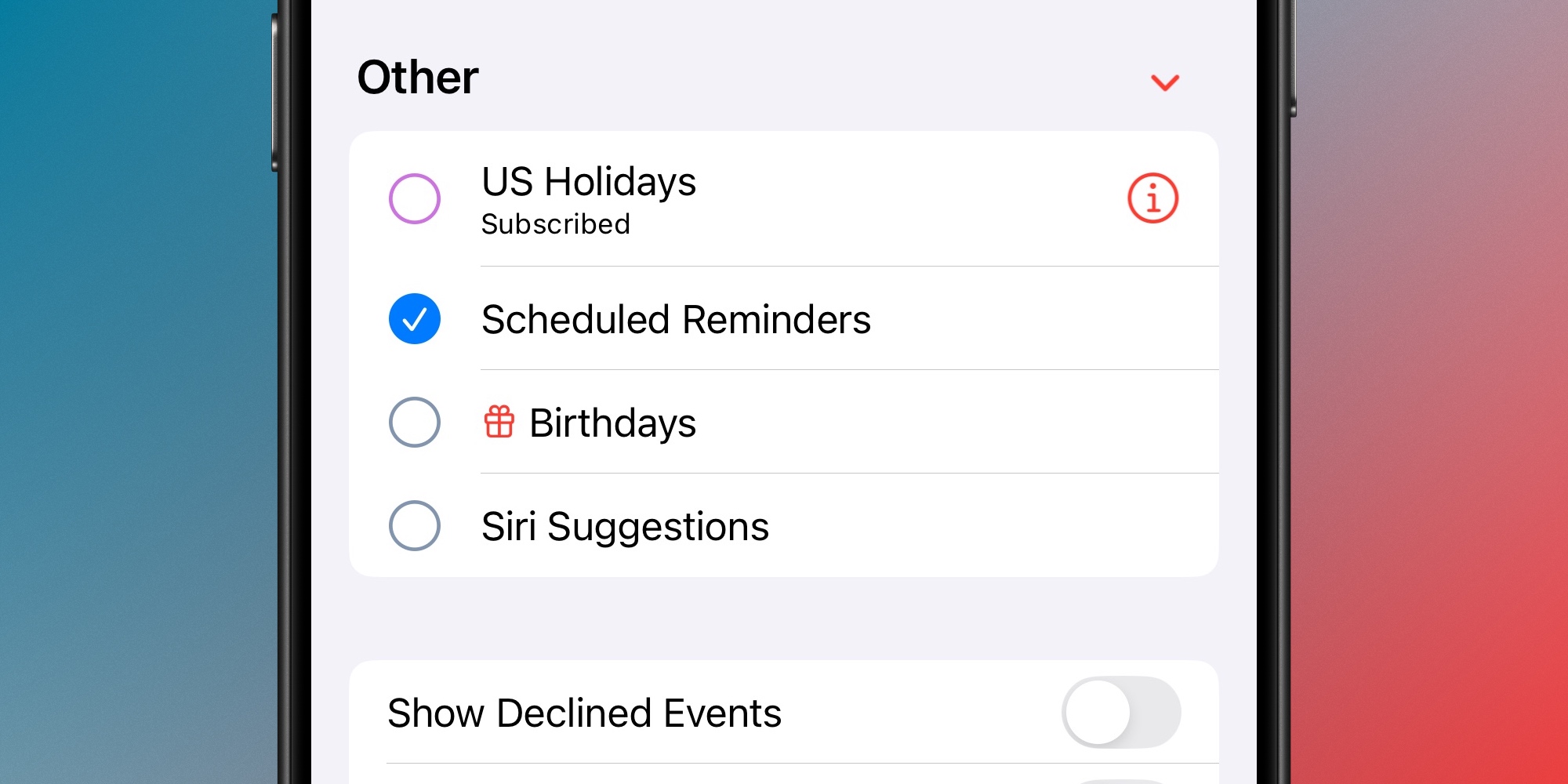Uncheck Scheduled Reminders calendar
Viewport: 1568px width, 784px height.
pos(415,319)
